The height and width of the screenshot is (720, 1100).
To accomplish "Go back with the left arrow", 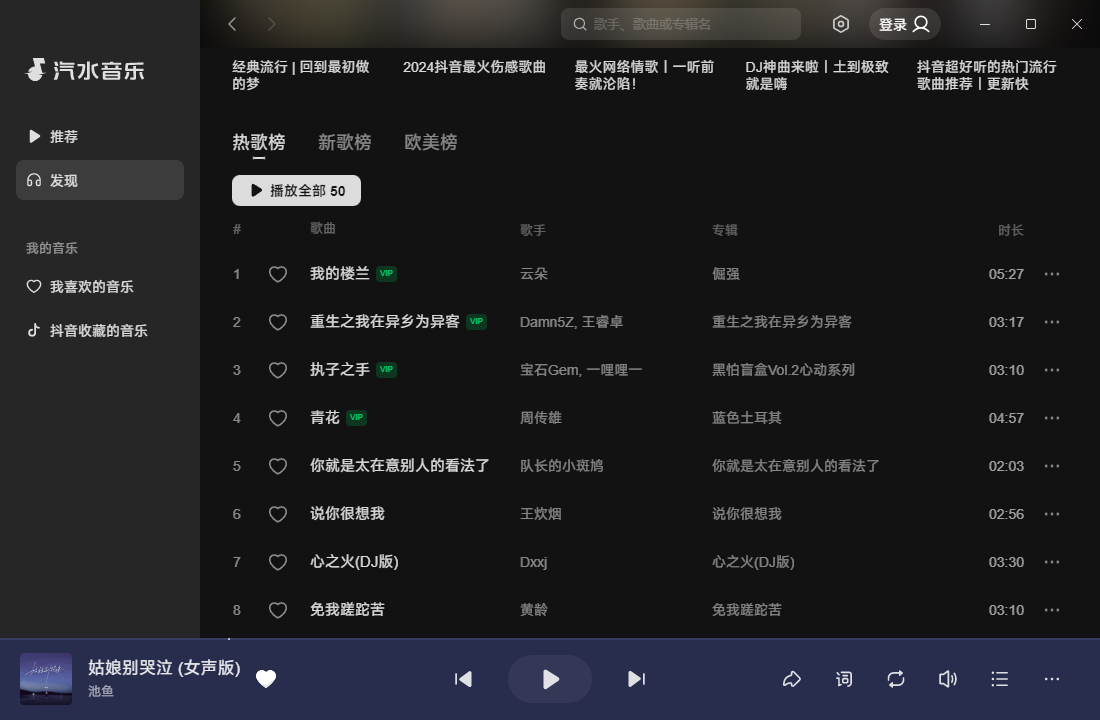I will (x=233, y=24).
